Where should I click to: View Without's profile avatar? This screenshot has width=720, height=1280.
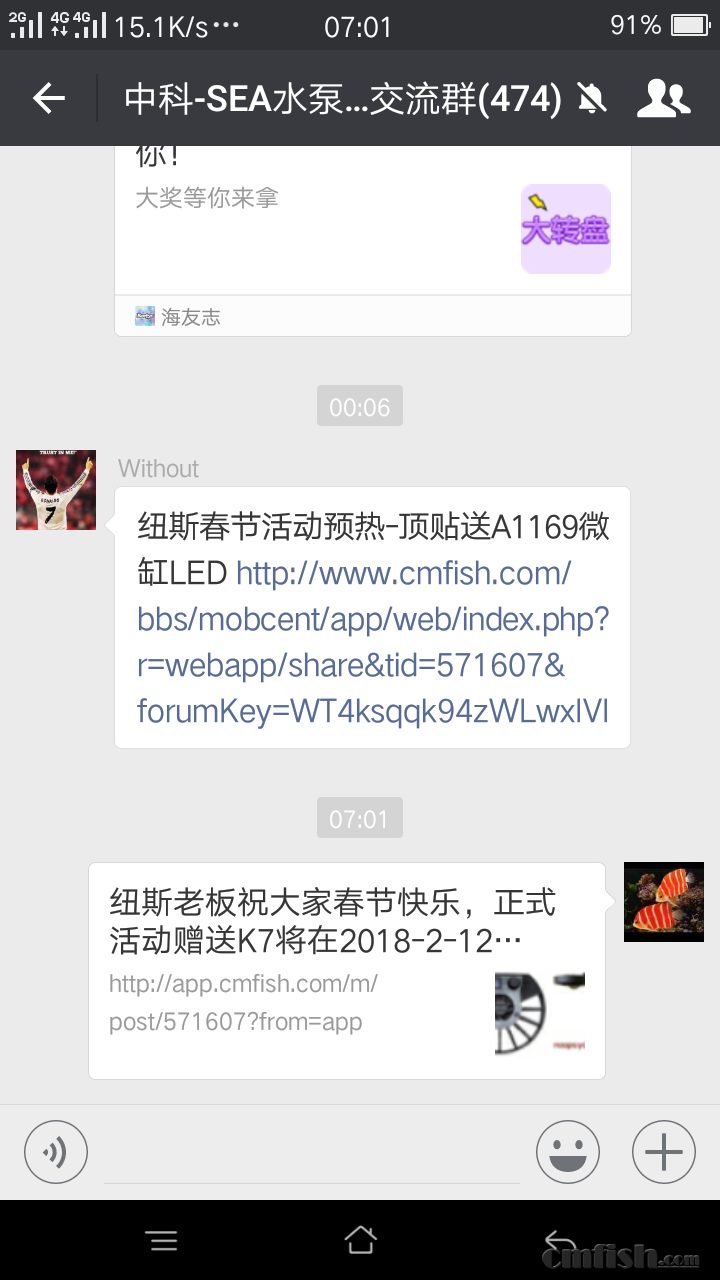pos(56,490)
